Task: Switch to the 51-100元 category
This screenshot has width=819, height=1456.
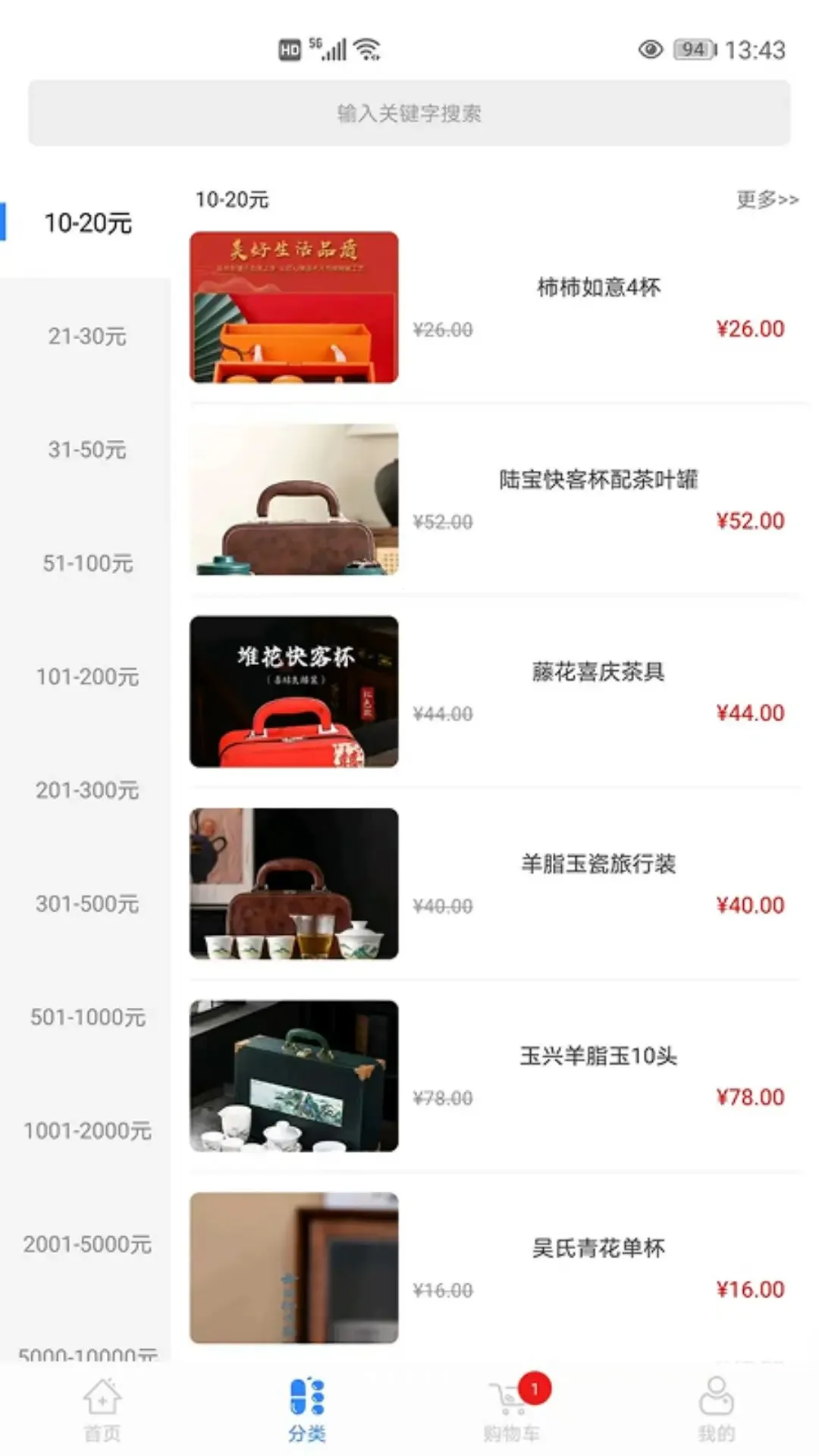Action: click(86, 563)
